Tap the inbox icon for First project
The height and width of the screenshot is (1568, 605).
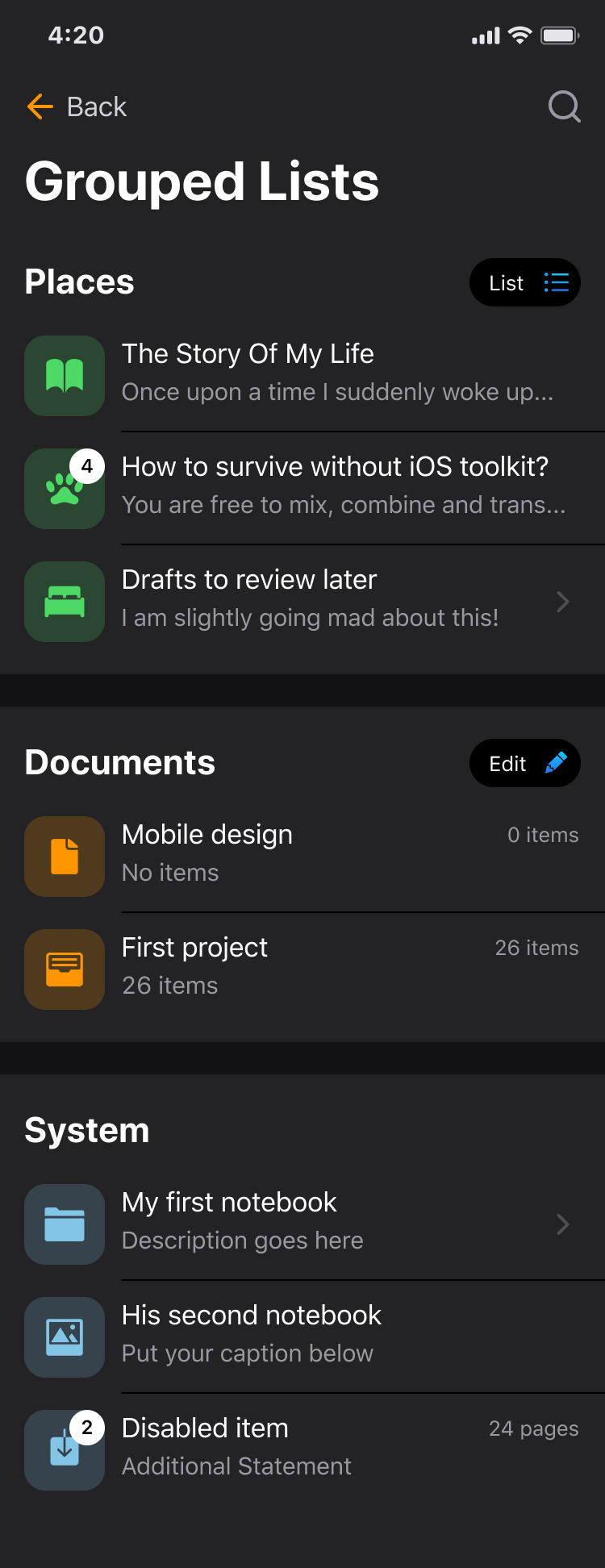click(65, 970)
